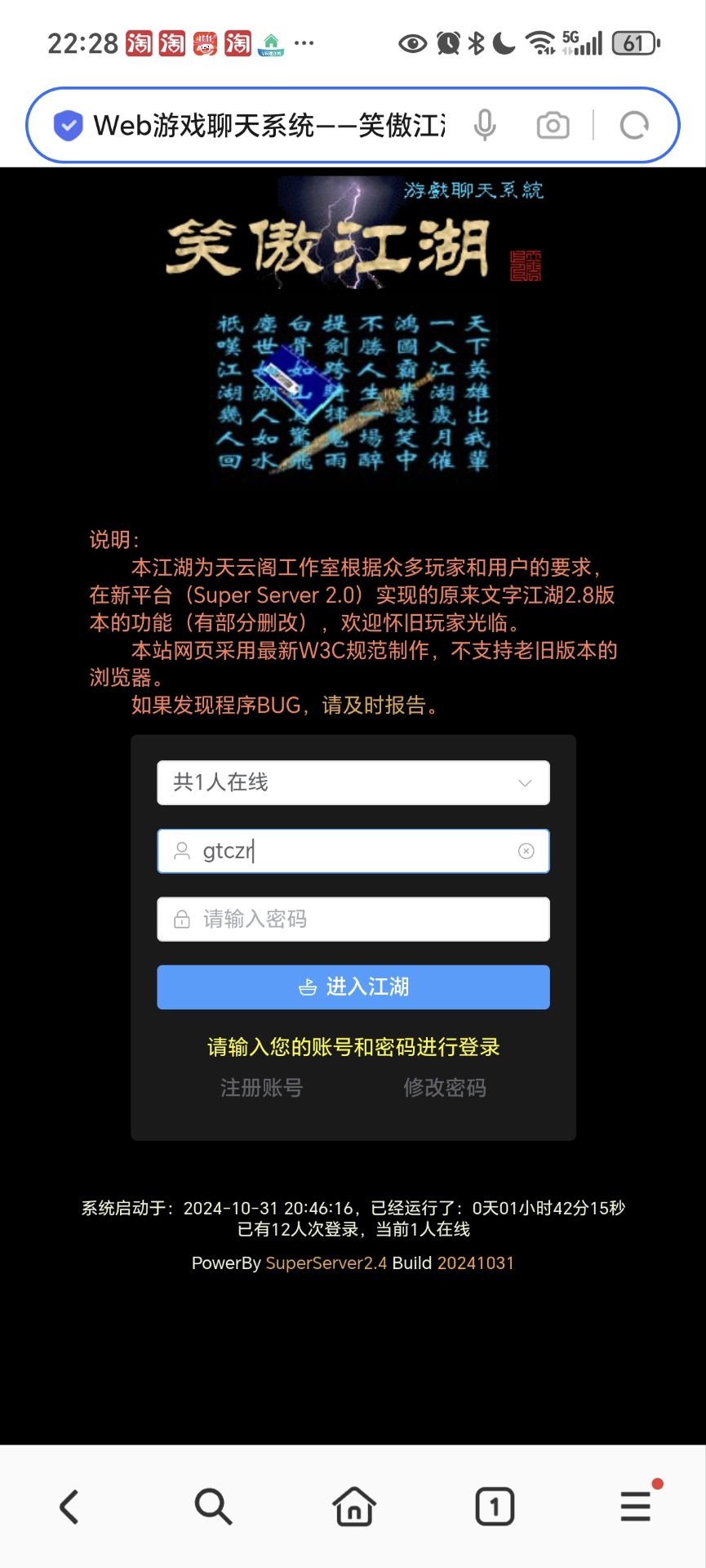Tap the 进入江湖 login button
This screenshot has width=706, height=1568.
click(353, 987)
